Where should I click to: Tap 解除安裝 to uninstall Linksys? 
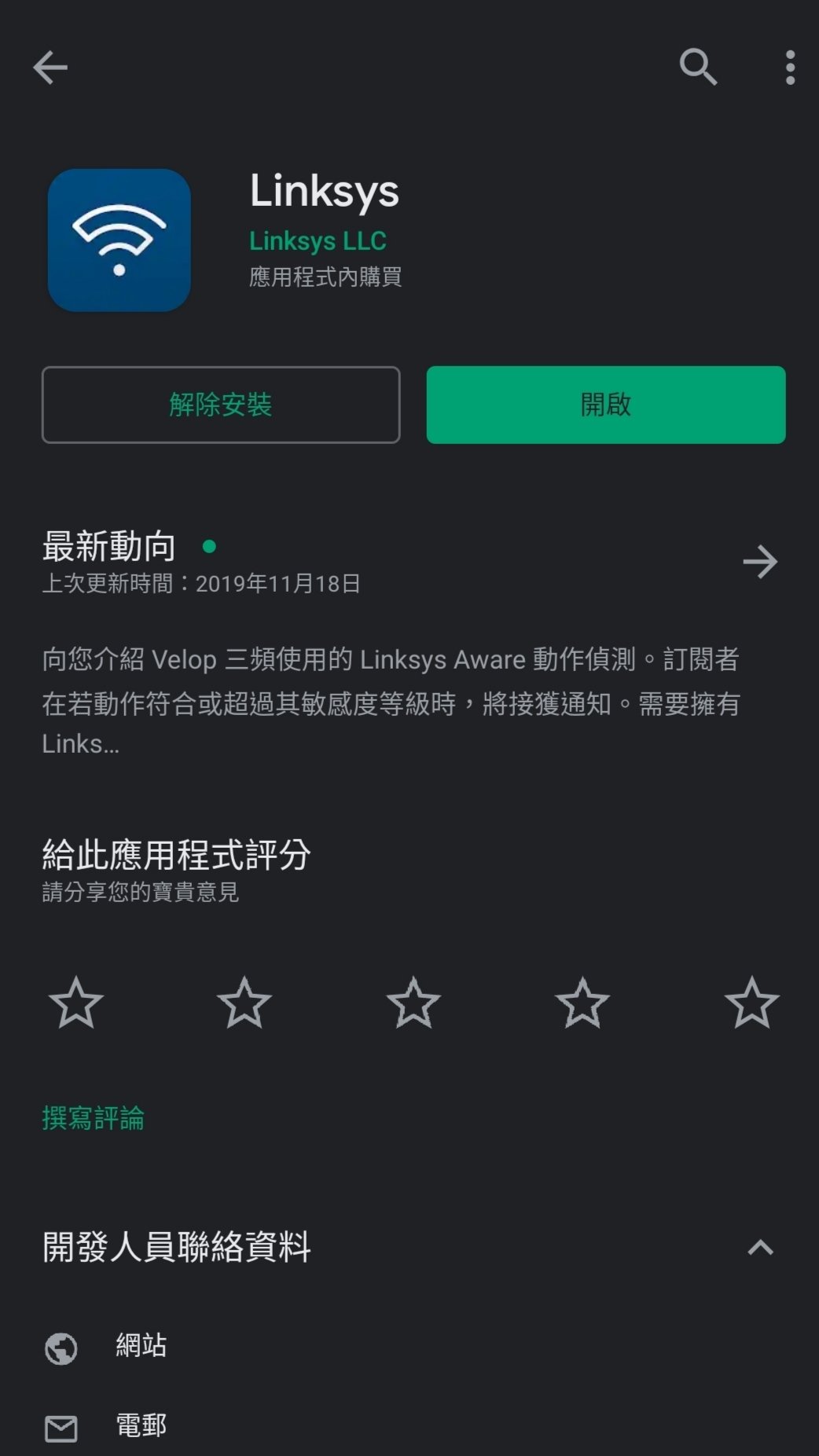(221, 405)
